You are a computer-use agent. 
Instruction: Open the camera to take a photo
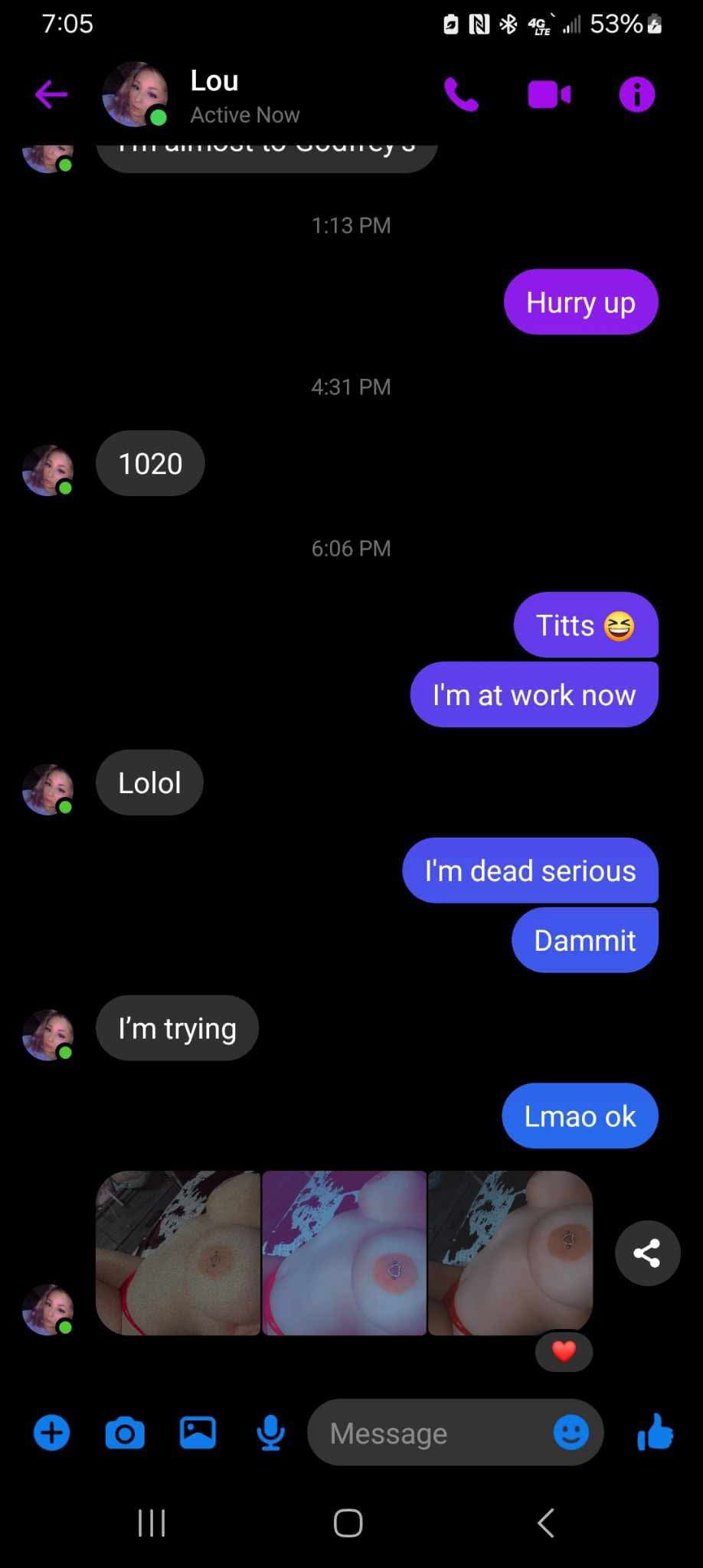125,1432
